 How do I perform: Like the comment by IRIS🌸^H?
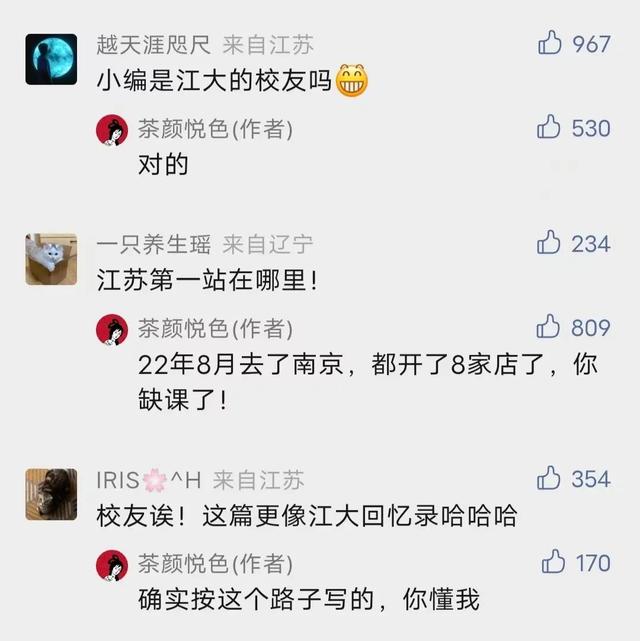coord(550,478)
